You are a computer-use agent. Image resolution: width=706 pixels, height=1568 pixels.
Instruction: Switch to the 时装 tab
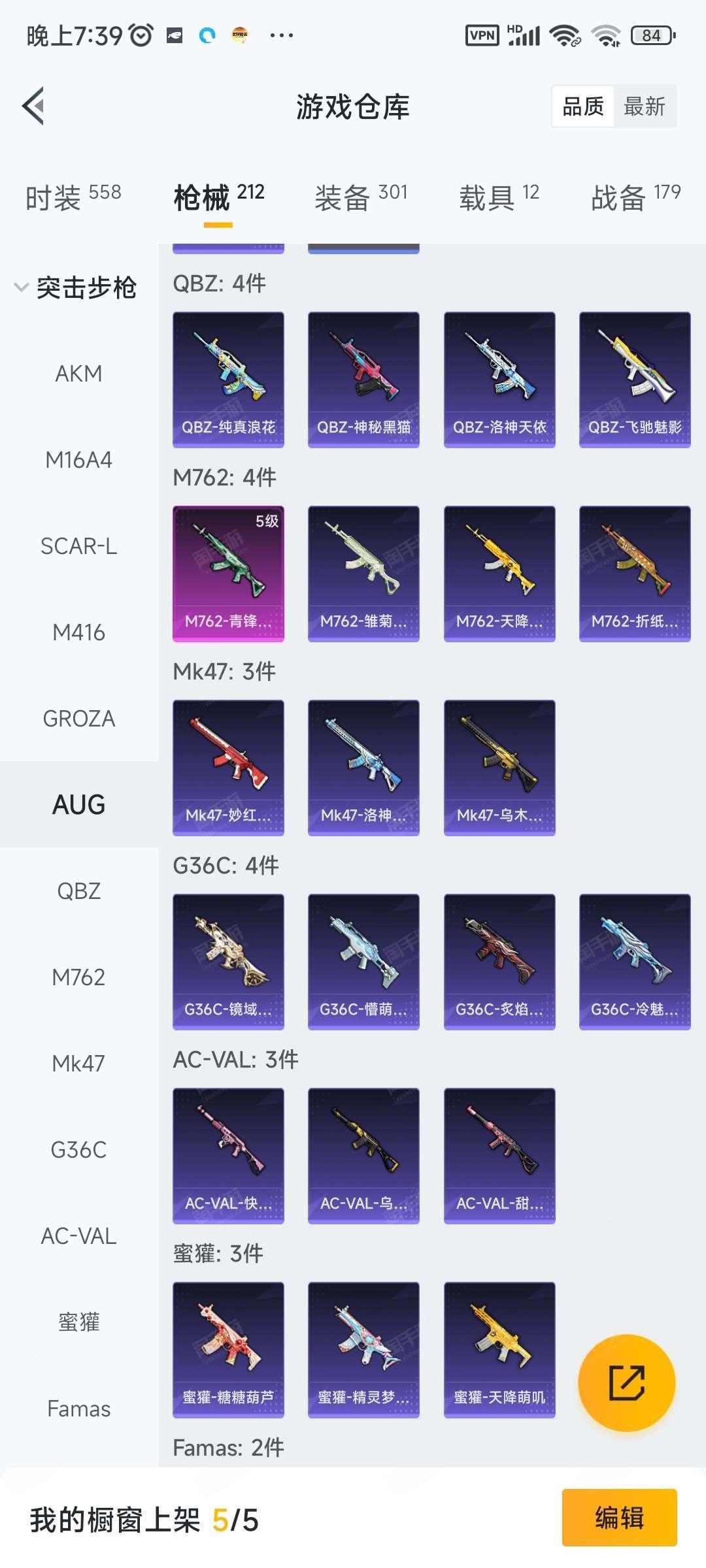click(x=73, y=197)
